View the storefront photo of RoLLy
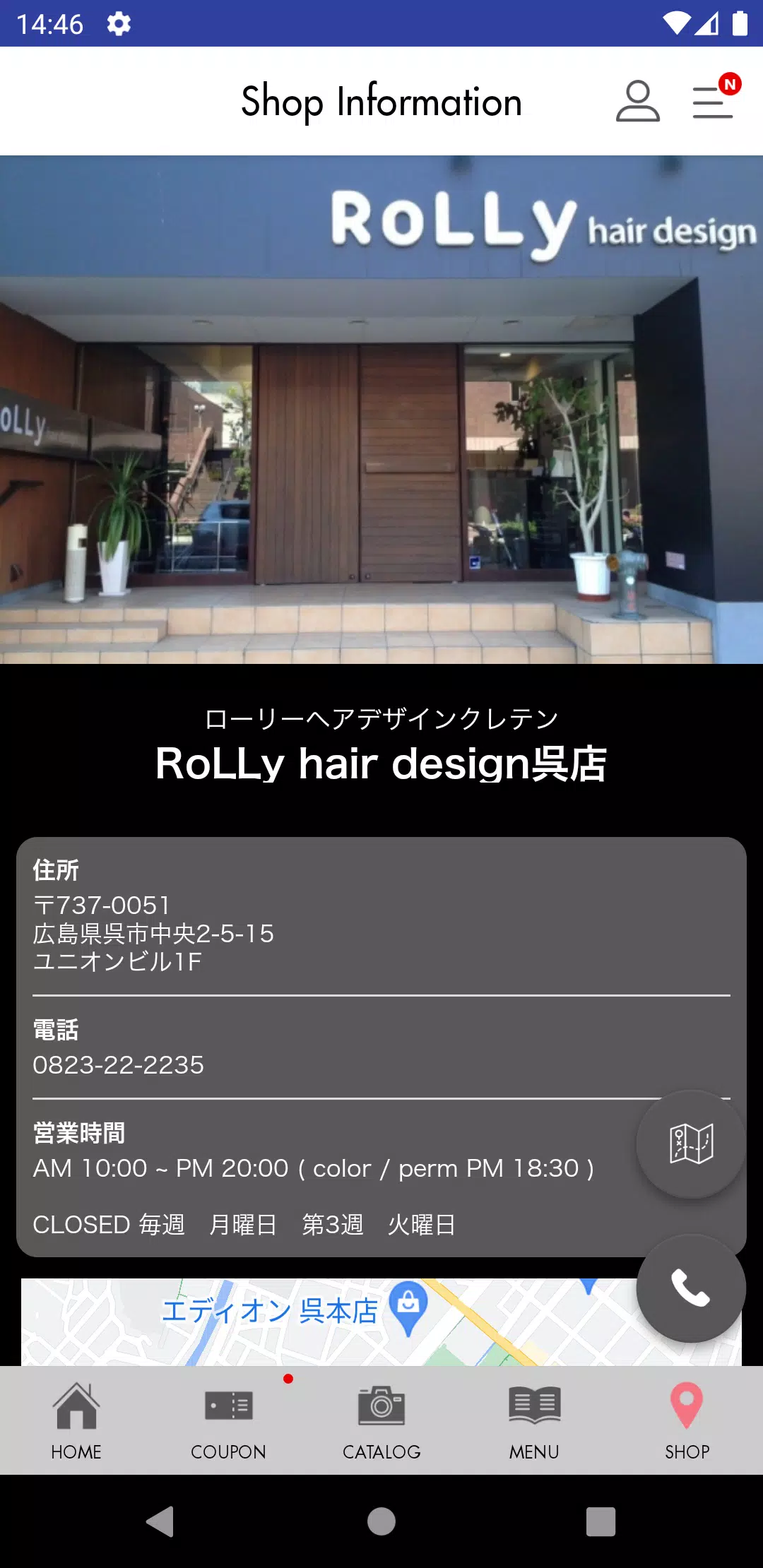The image size is (763, 1568). point(381,410)
